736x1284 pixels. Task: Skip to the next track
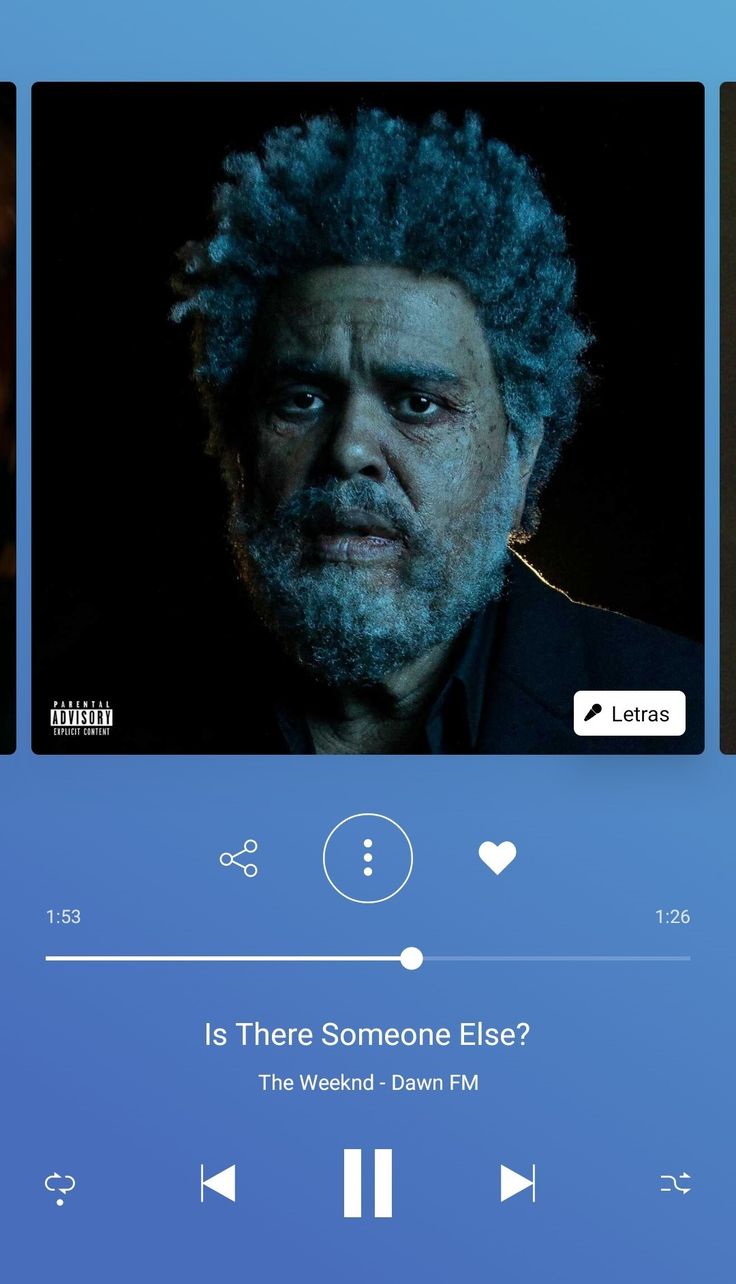click(518, 1182)
